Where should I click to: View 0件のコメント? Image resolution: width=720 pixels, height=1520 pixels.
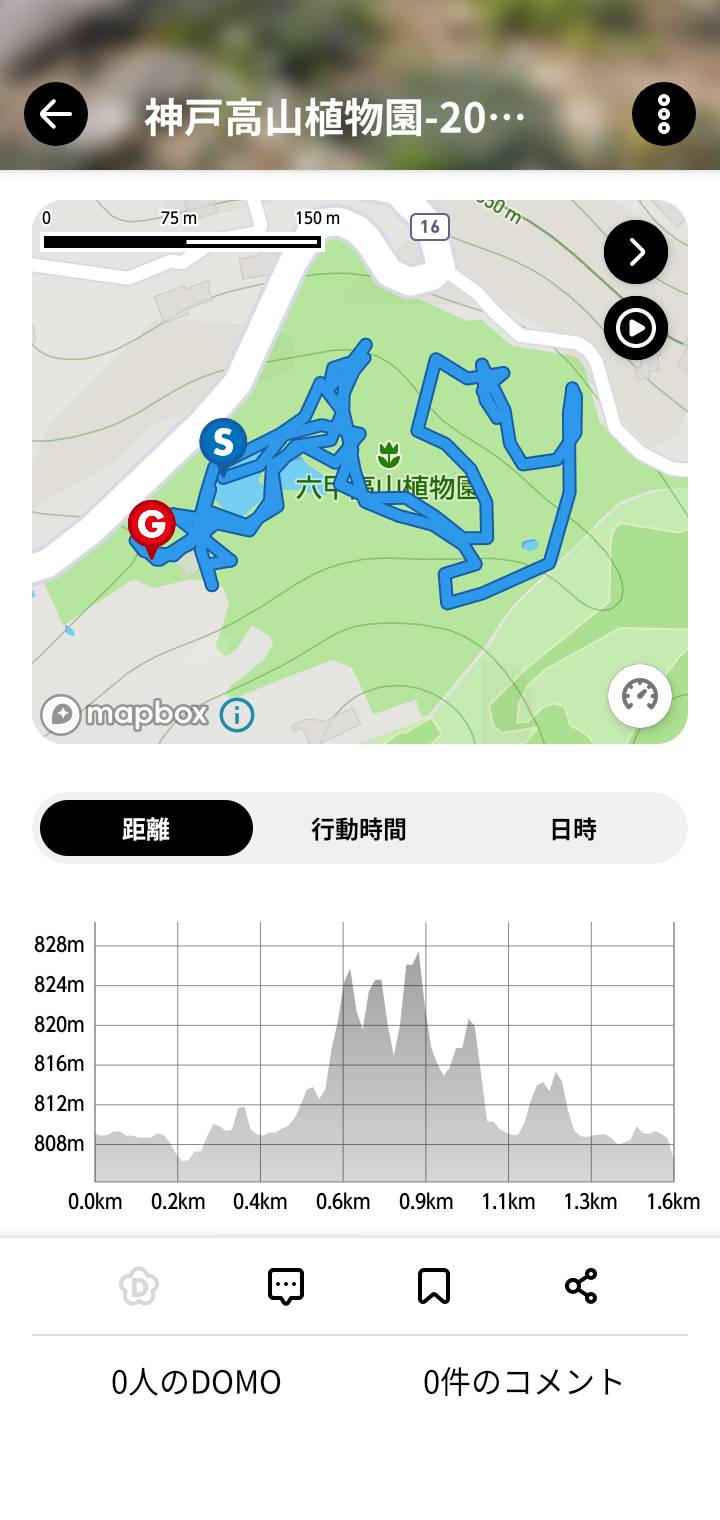(524, 1382)
